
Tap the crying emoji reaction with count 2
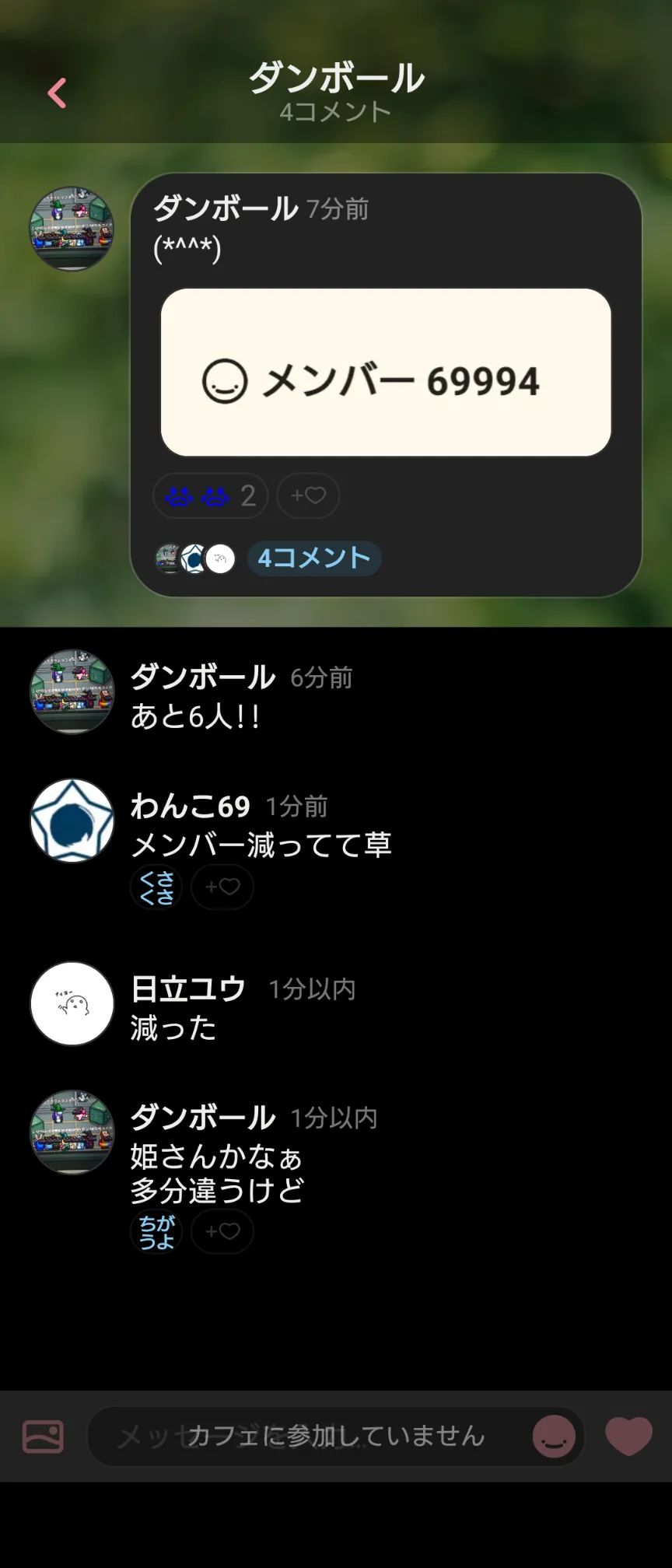(211, 496)
